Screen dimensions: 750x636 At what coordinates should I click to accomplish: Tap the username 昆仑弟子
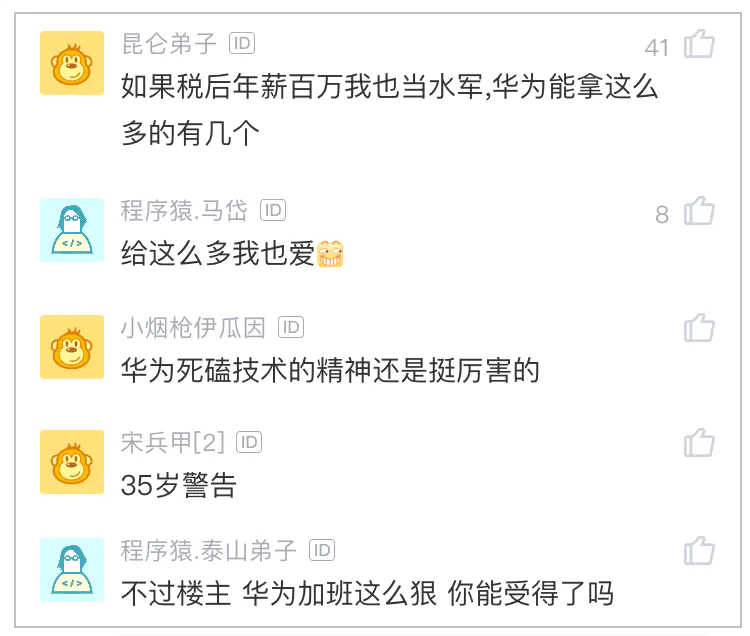pos(169,44)
